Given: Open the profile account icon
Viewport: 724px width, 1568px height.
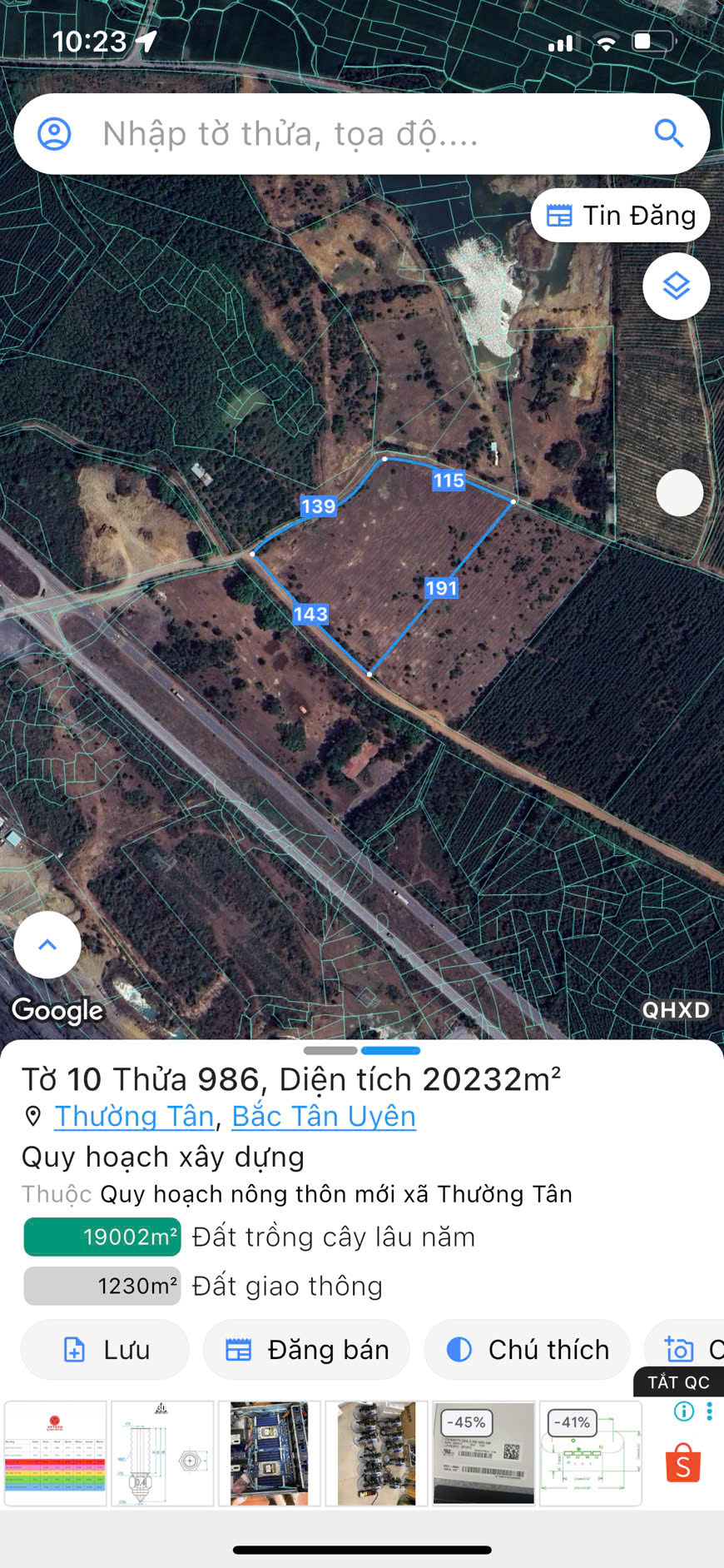Looking at the screenshot, I should pyautogui.click(x=55, y=133).
